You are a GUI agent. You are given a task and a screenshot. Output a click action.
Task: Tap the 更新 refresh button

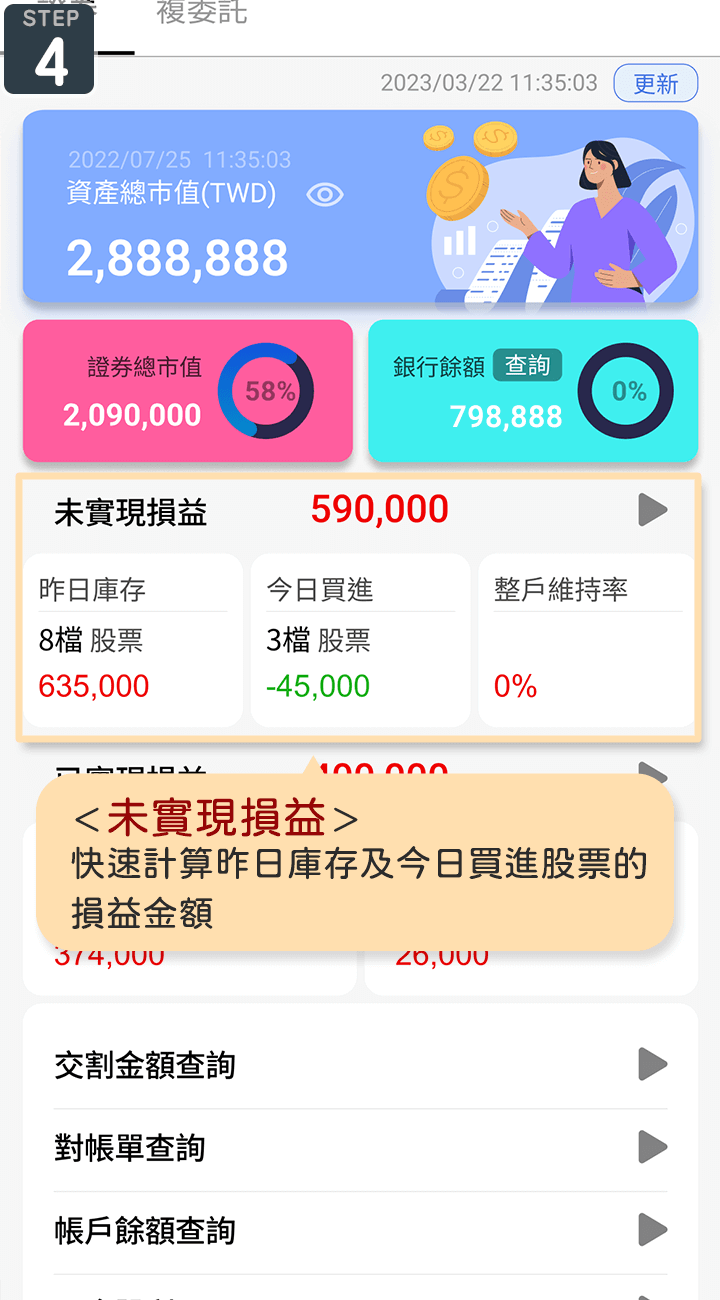655,84
